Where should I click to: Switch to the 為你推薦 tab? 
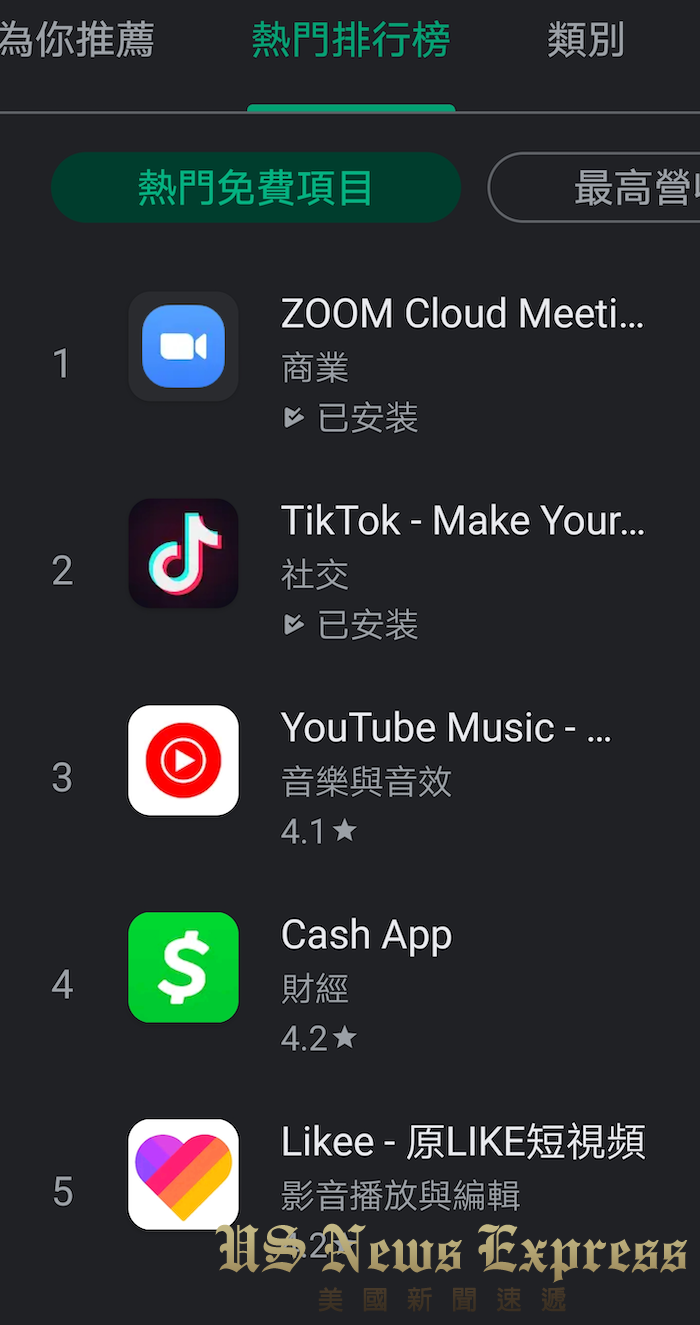click(76, 40)
